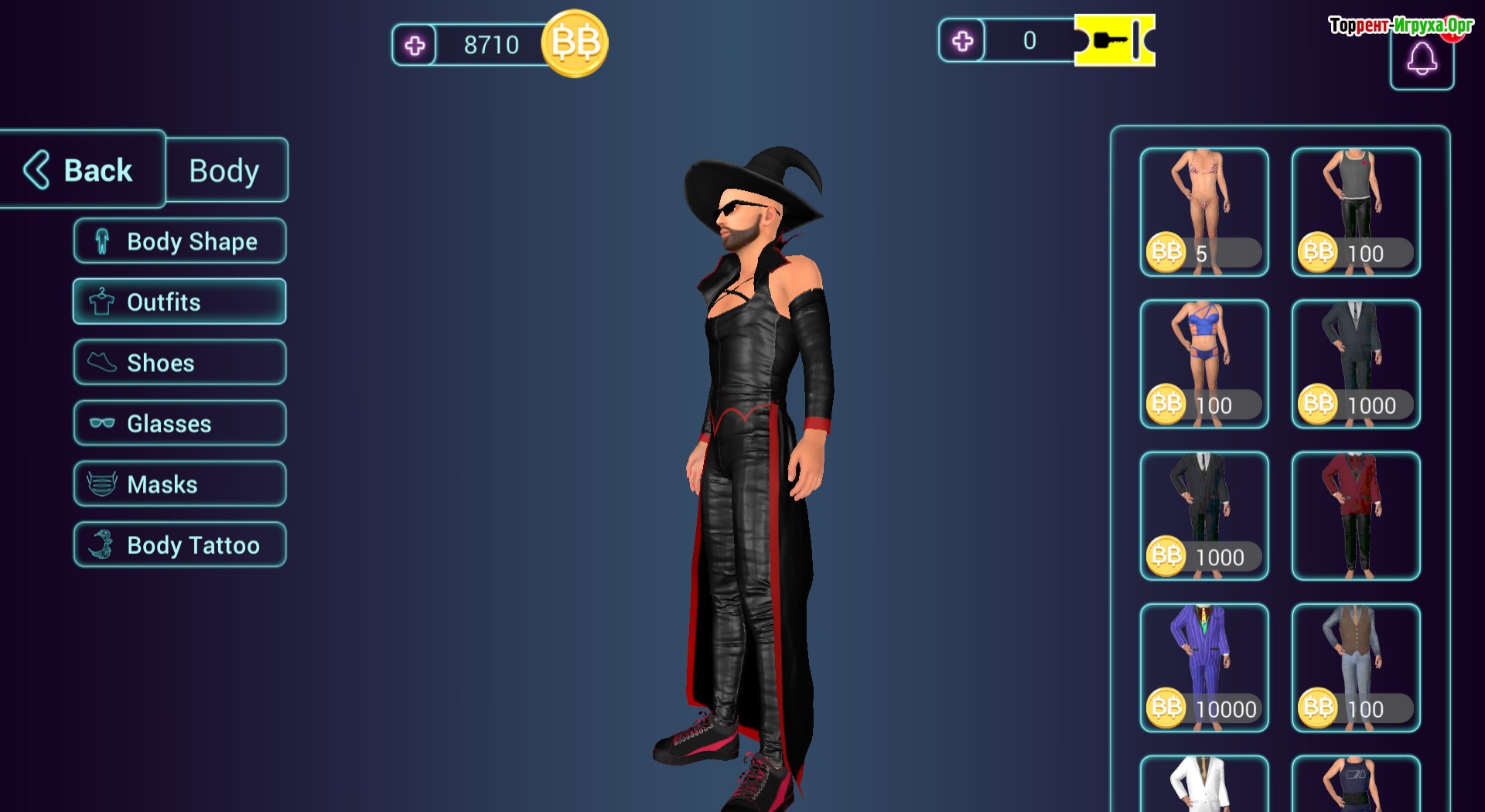1485x812 pixels.
Task: Open the Shoes category
Action: point(179,363)
